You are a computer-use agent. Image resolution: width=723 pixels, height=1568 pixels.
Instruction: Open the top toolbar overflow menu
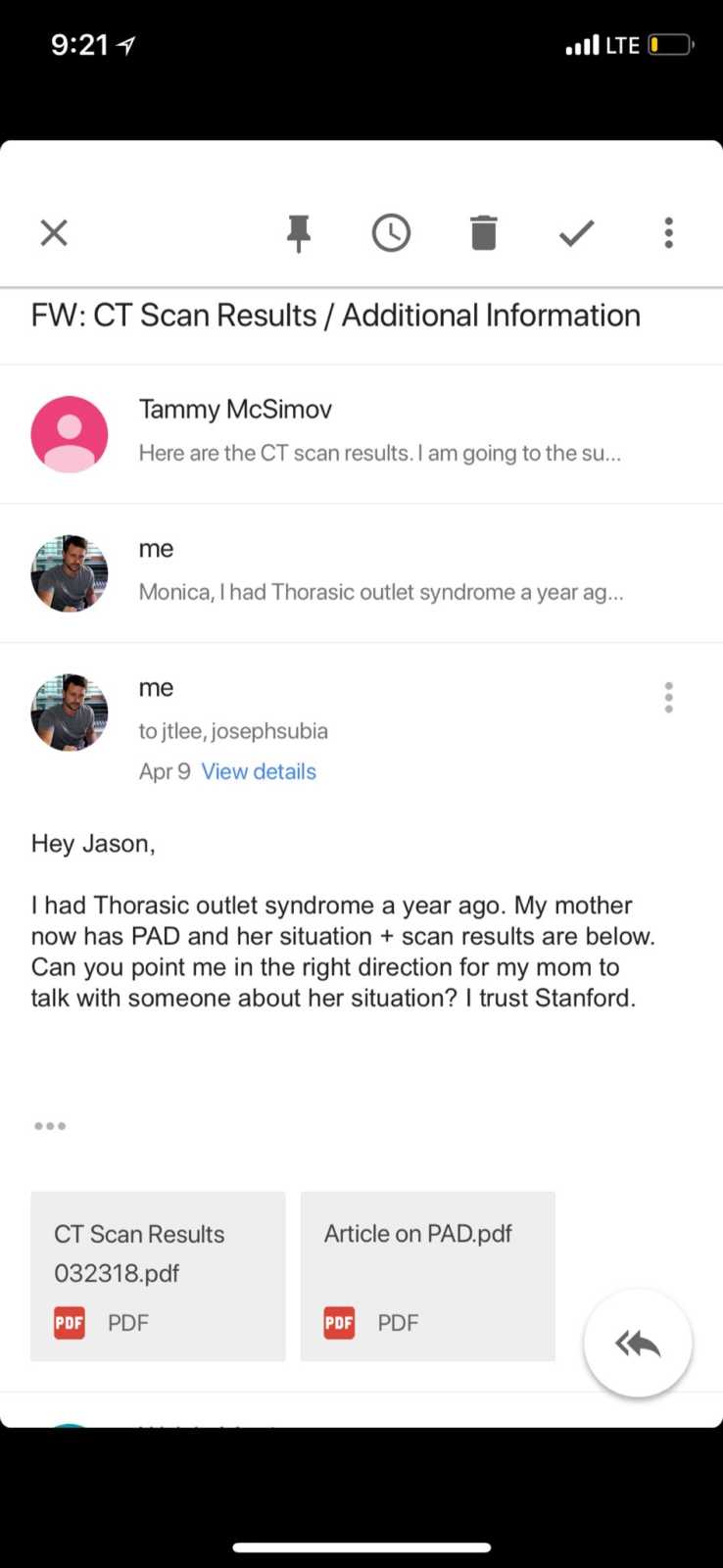coord(669,233)
